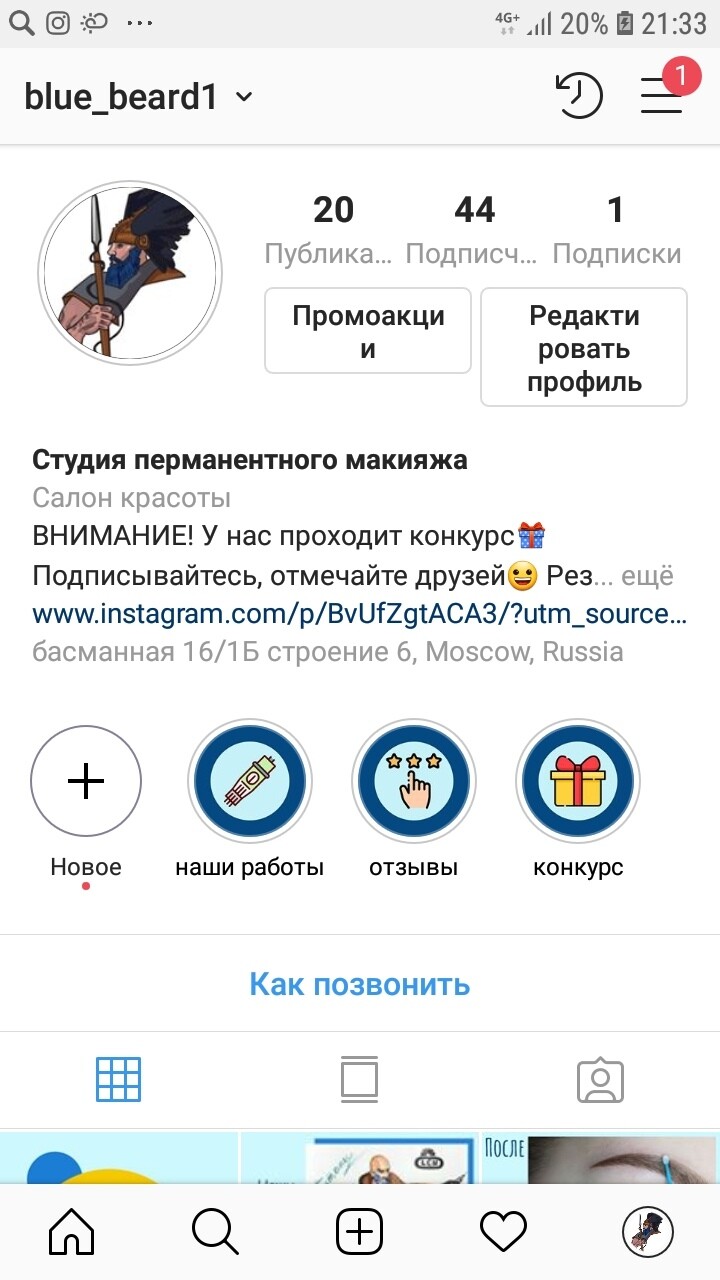Go to the home feed tab
The width and height of the screenshot is (720, 1280).
click(x=72, y=1232)
